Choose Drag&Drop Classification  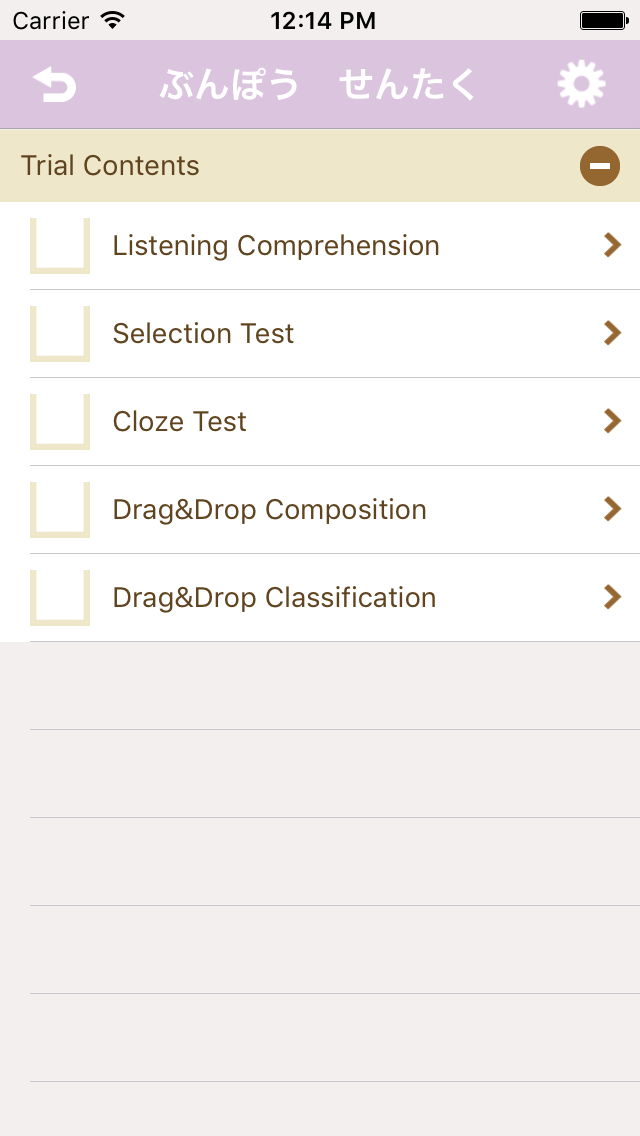pos(275,598)
